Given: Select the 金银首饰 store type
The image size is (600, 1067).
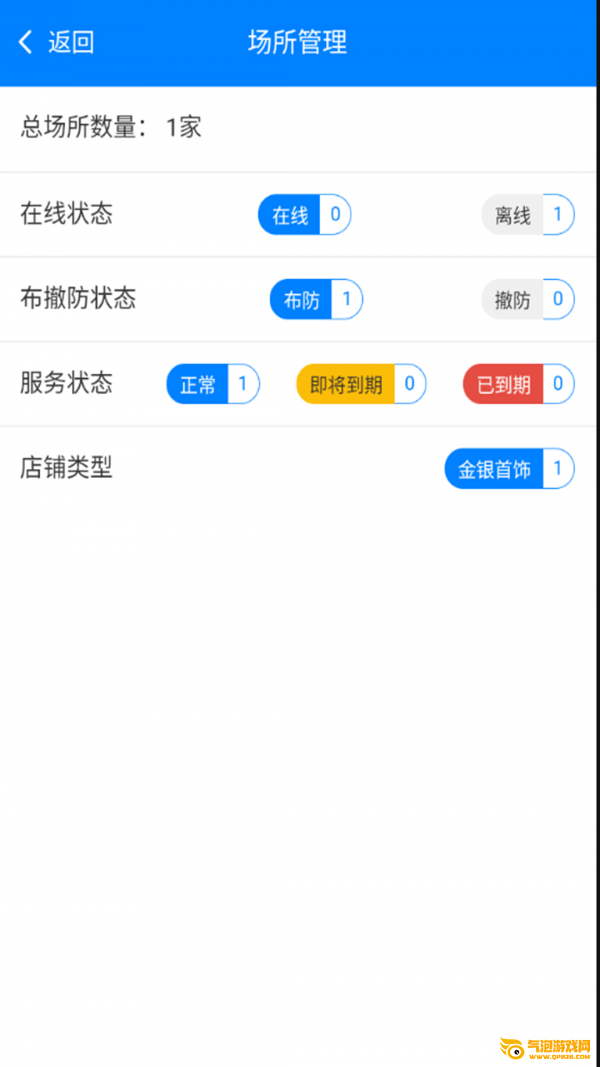Looking at the screenshot, I should point(509,469).
